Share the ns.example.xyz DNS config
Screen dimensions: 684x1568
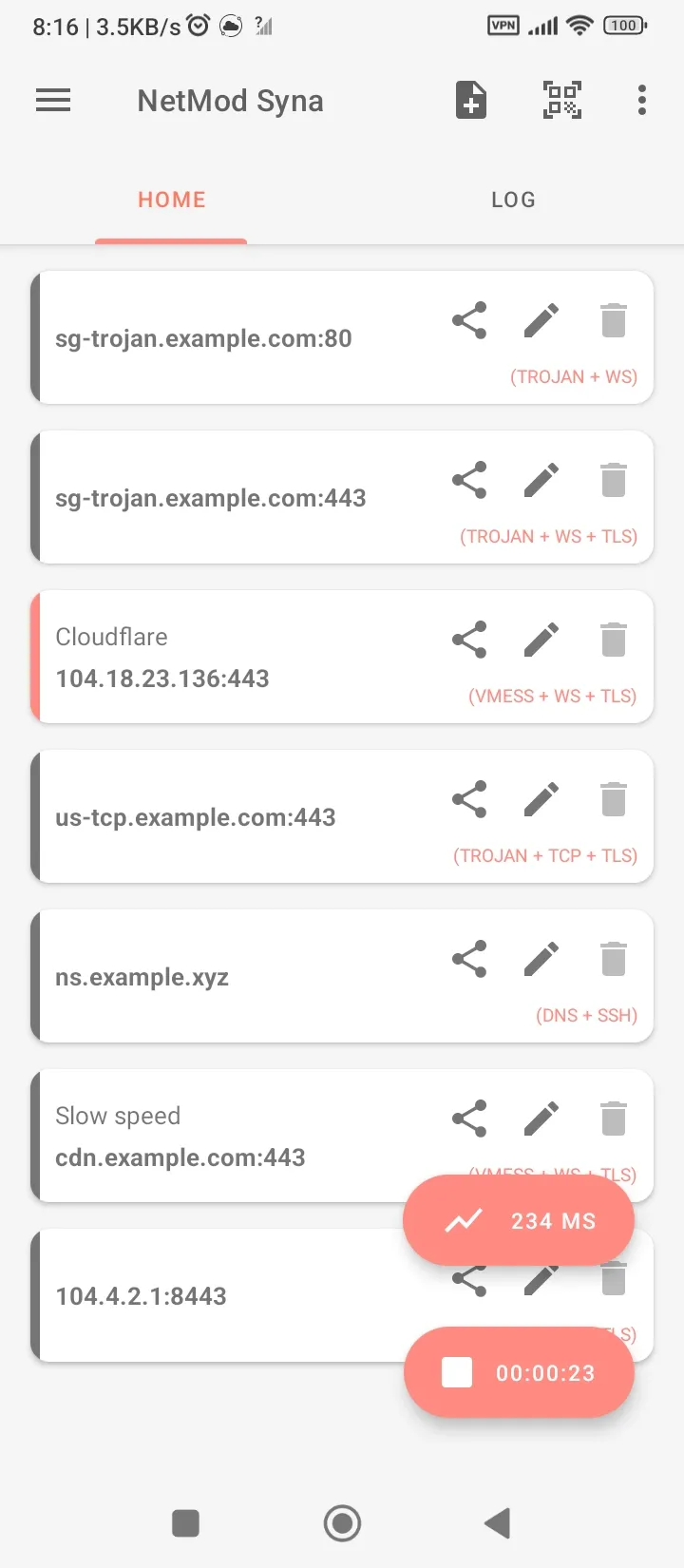click(469, 958)
